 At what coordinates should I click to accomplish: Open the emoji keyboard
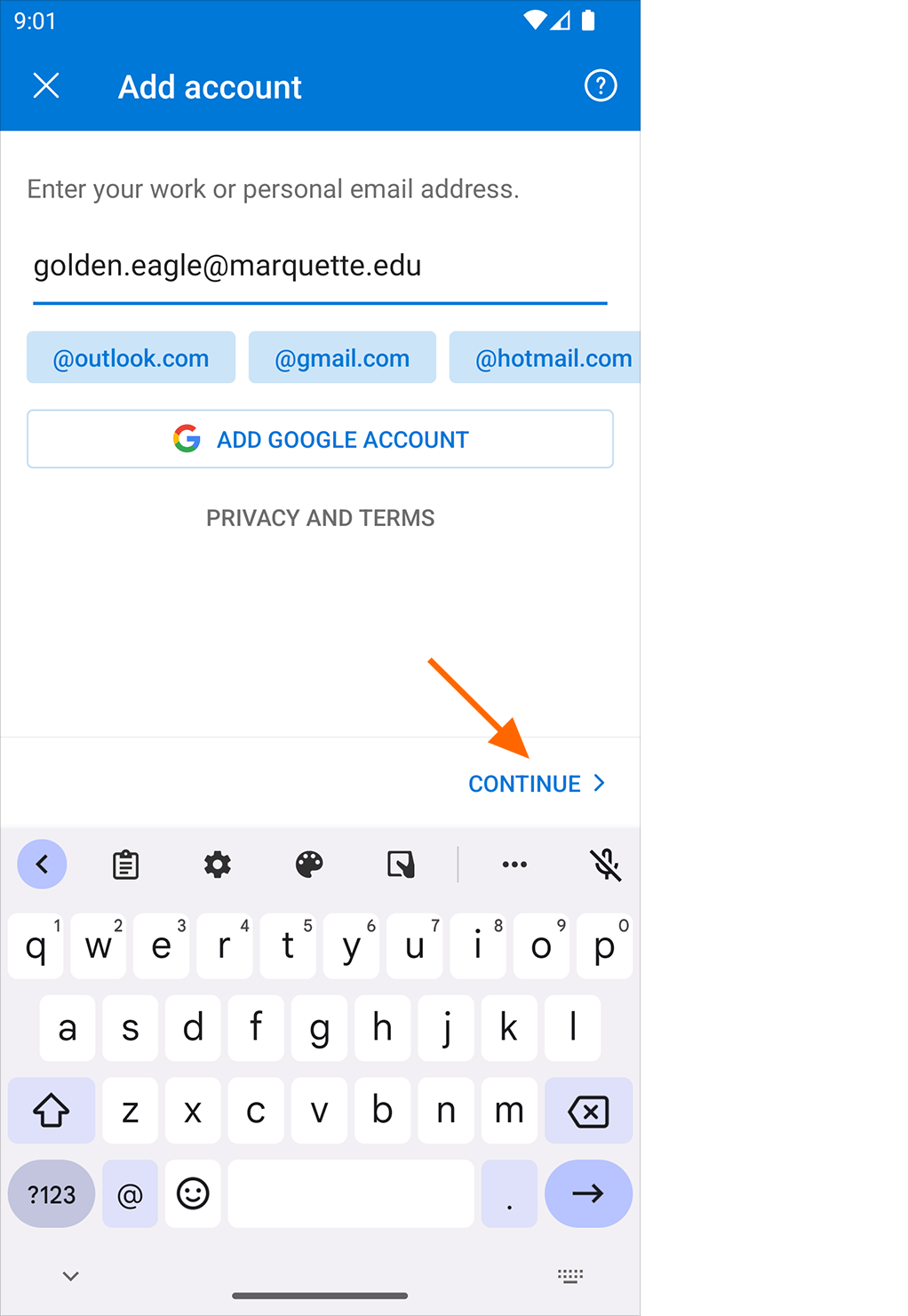click(193, 1194)
